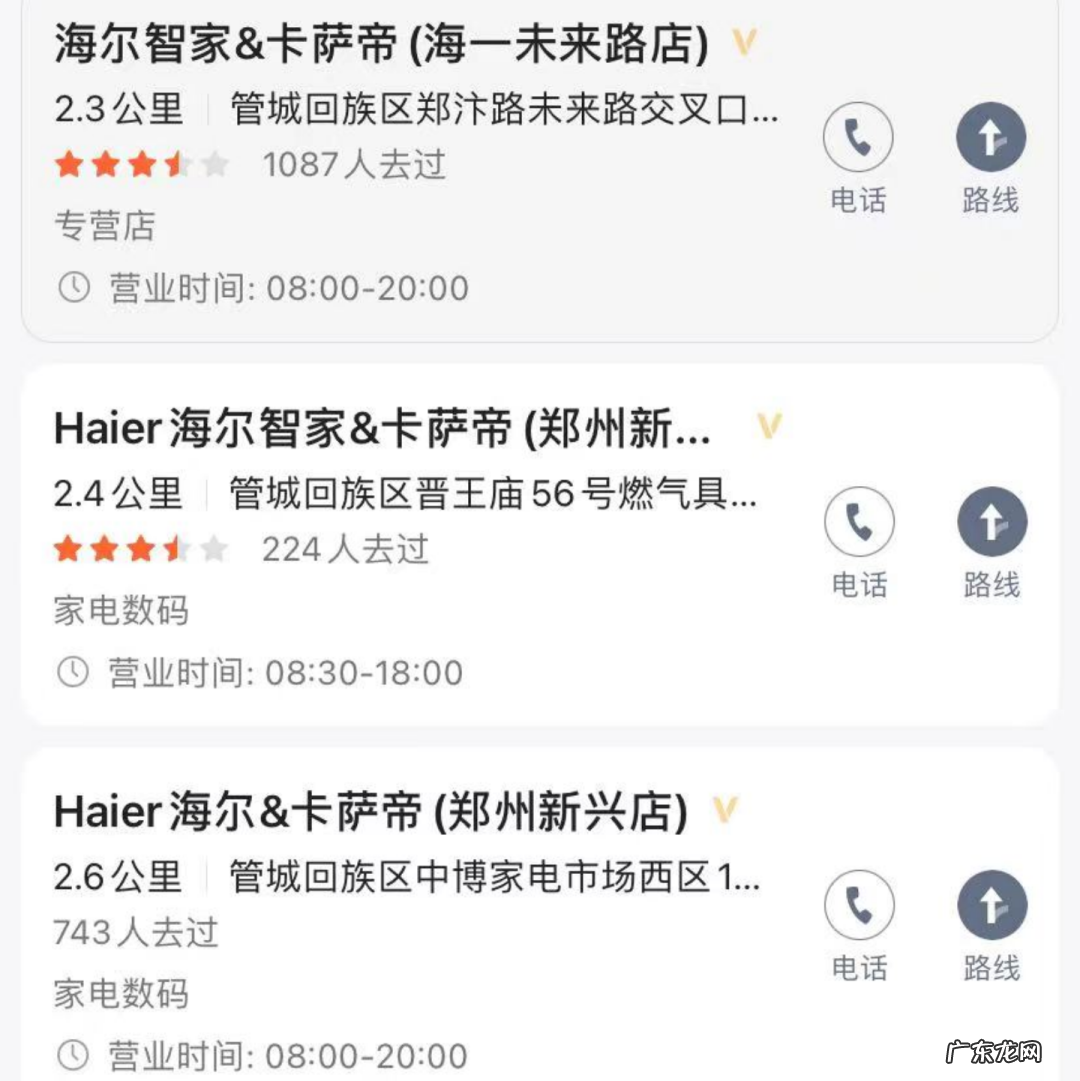Open route navigation for 海一未来路店
The image size is (1080, 1081).
coord(990,138)
